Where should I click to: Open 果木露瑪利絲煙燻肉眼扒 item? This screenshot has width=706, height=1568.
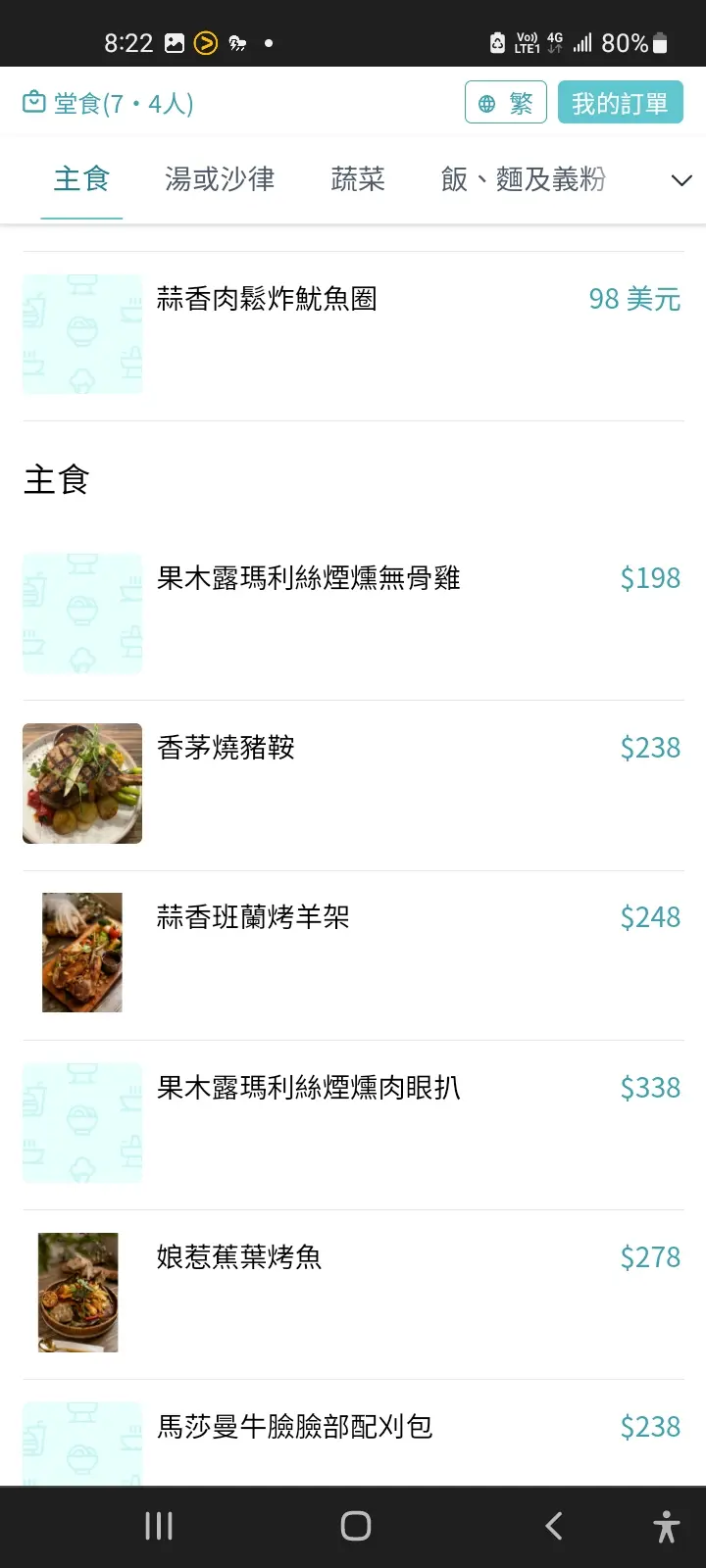point(353,1124)
